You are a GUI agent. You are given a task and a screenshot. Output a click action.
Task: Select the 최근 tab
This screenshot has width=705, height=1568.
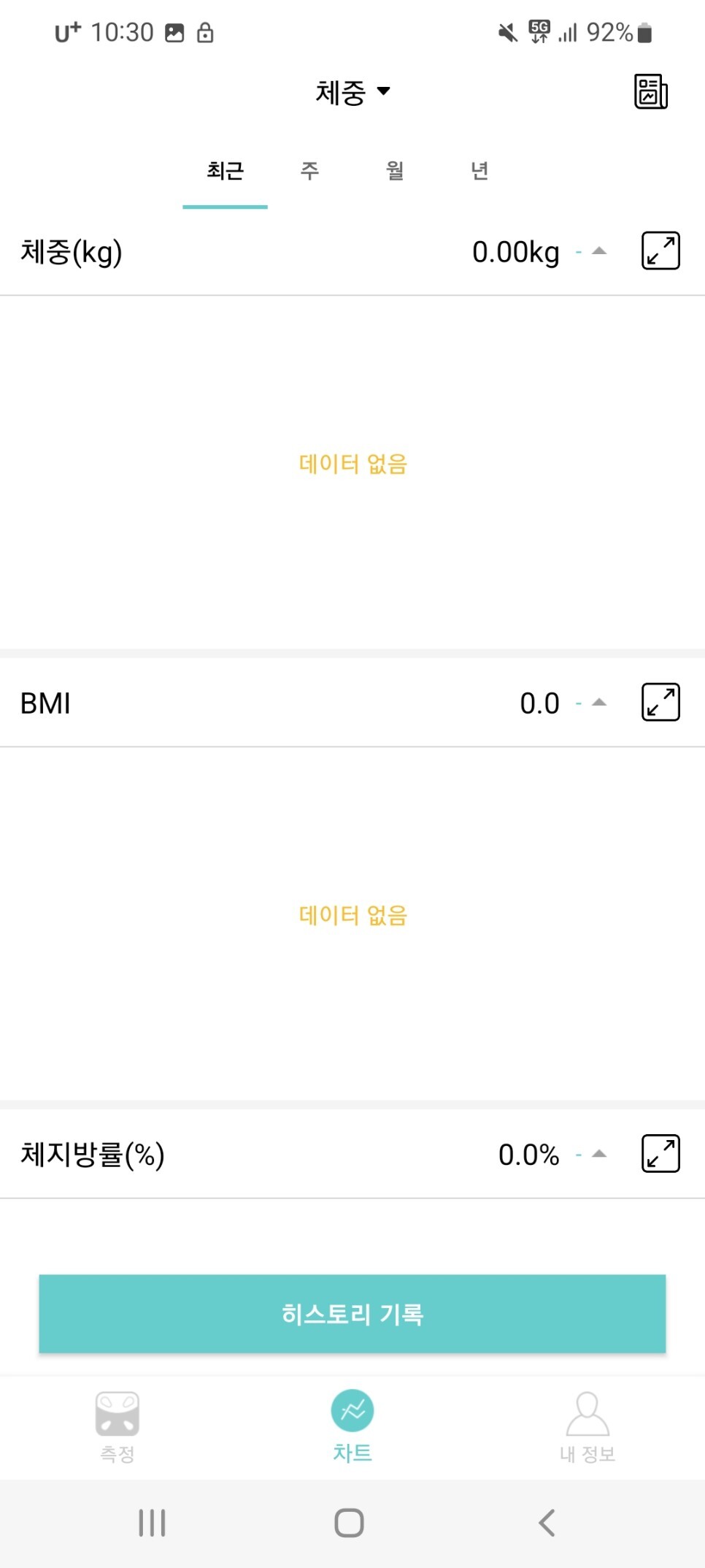tap(225, 172)
